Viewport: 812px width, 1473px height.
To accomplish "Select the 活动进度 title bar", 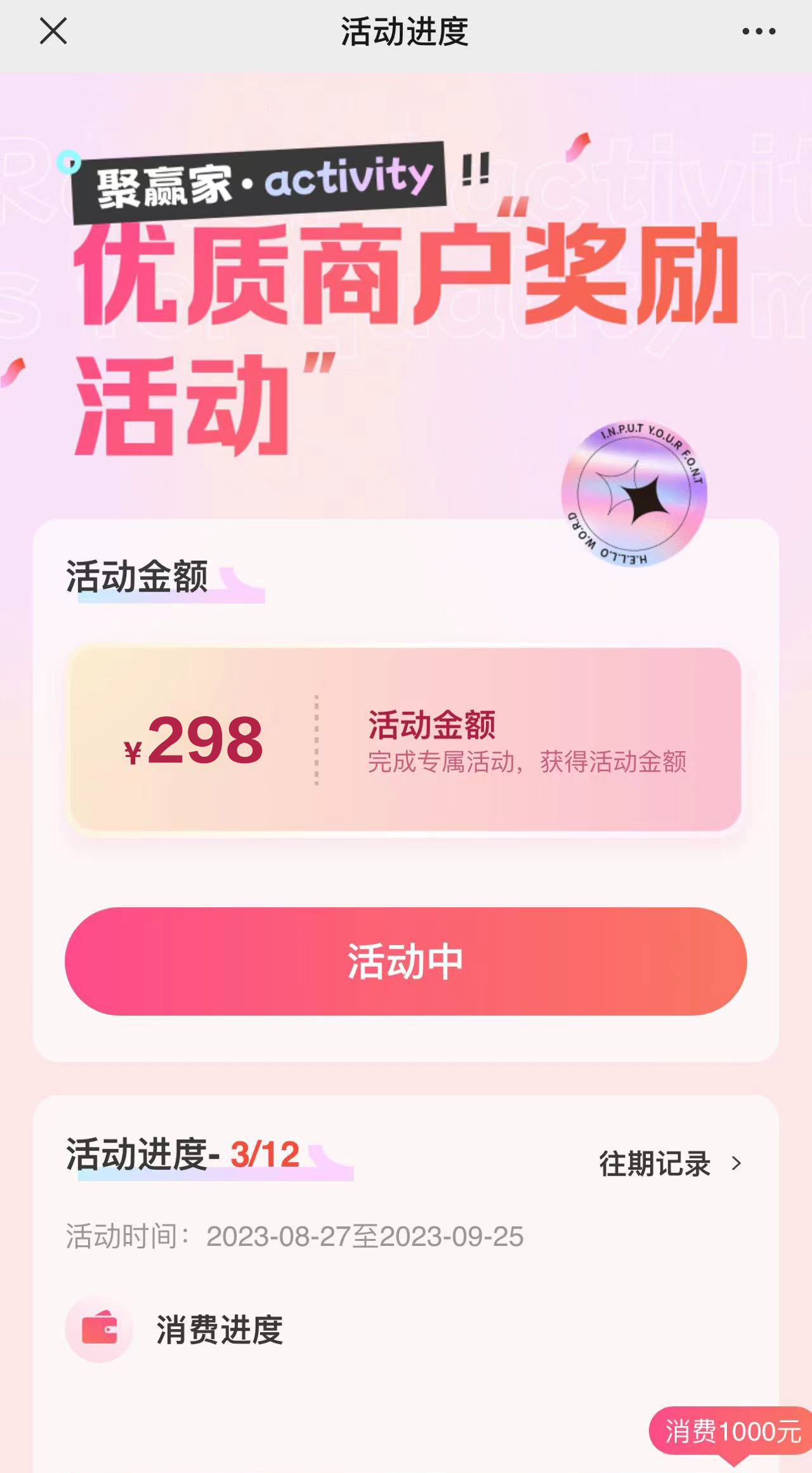I will 405,33.
